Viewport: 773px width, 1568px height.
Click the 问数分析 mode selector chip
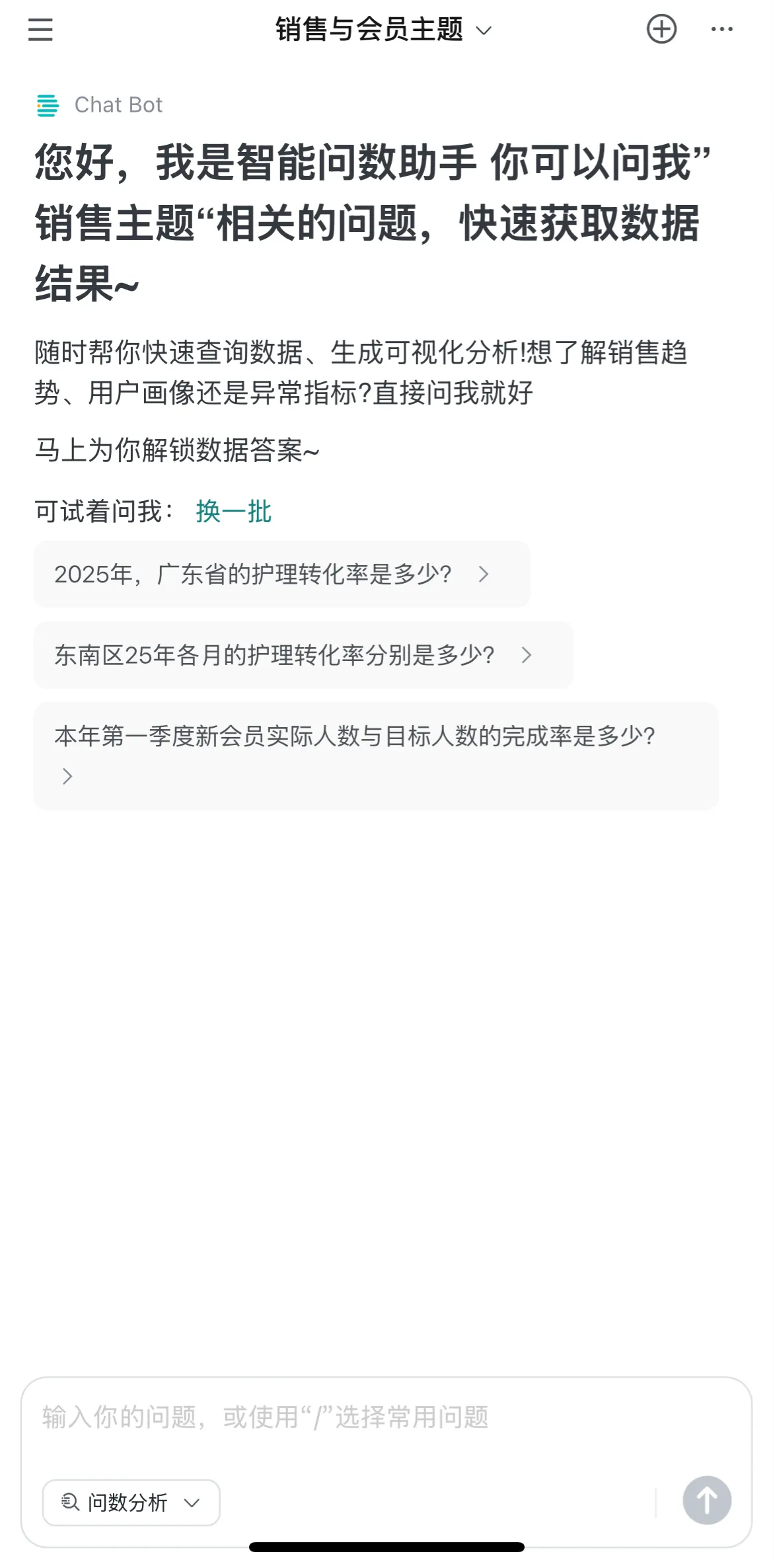pos(130,1503)
